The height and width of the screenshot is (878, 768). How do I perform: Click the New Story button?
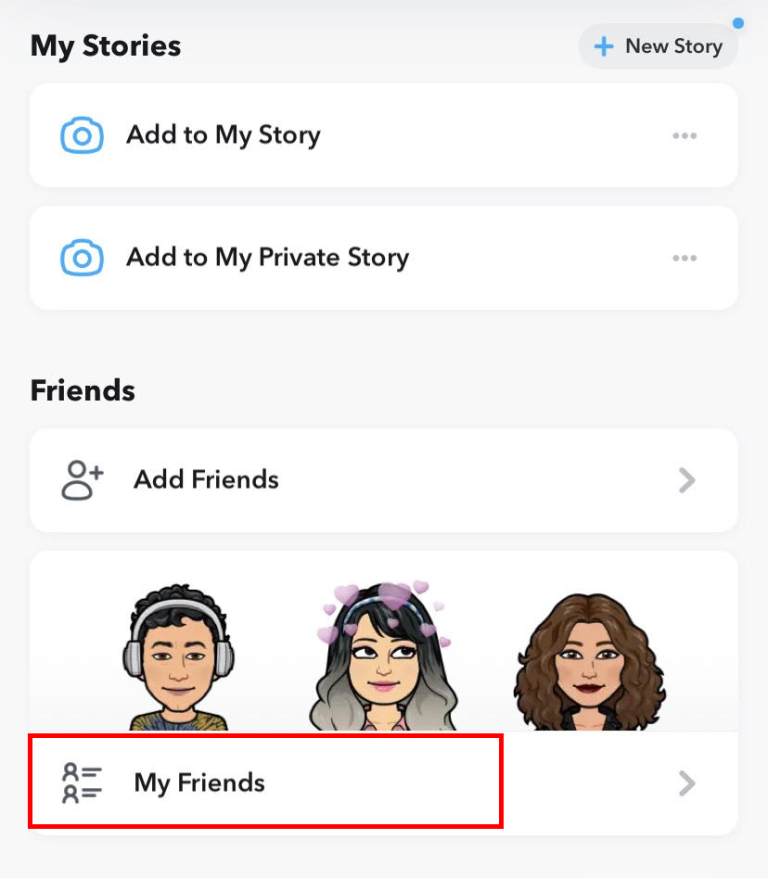click(658, 46)
